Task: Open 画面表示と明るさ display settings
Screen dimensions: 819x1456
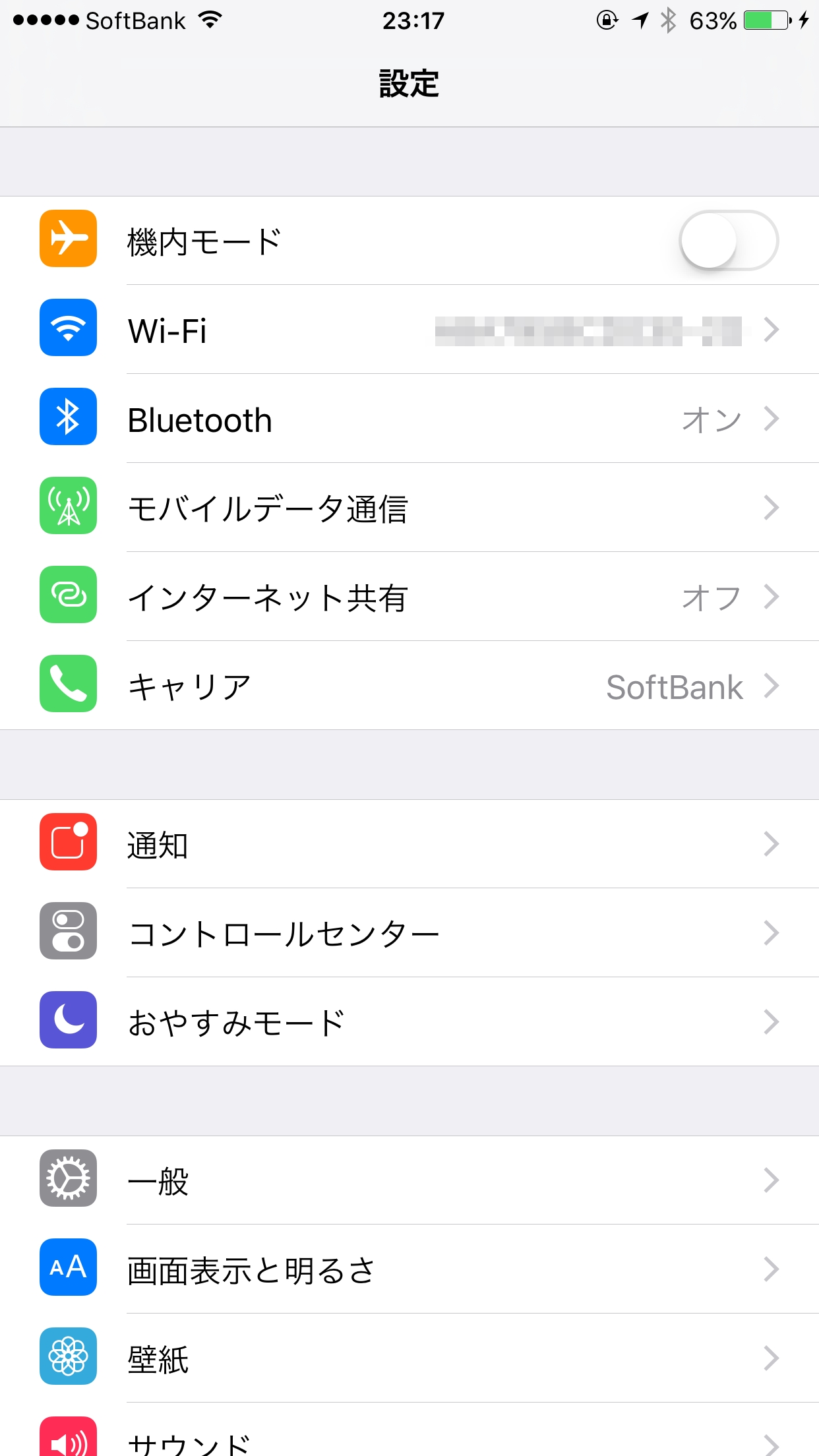Action: pos(409,1269)
